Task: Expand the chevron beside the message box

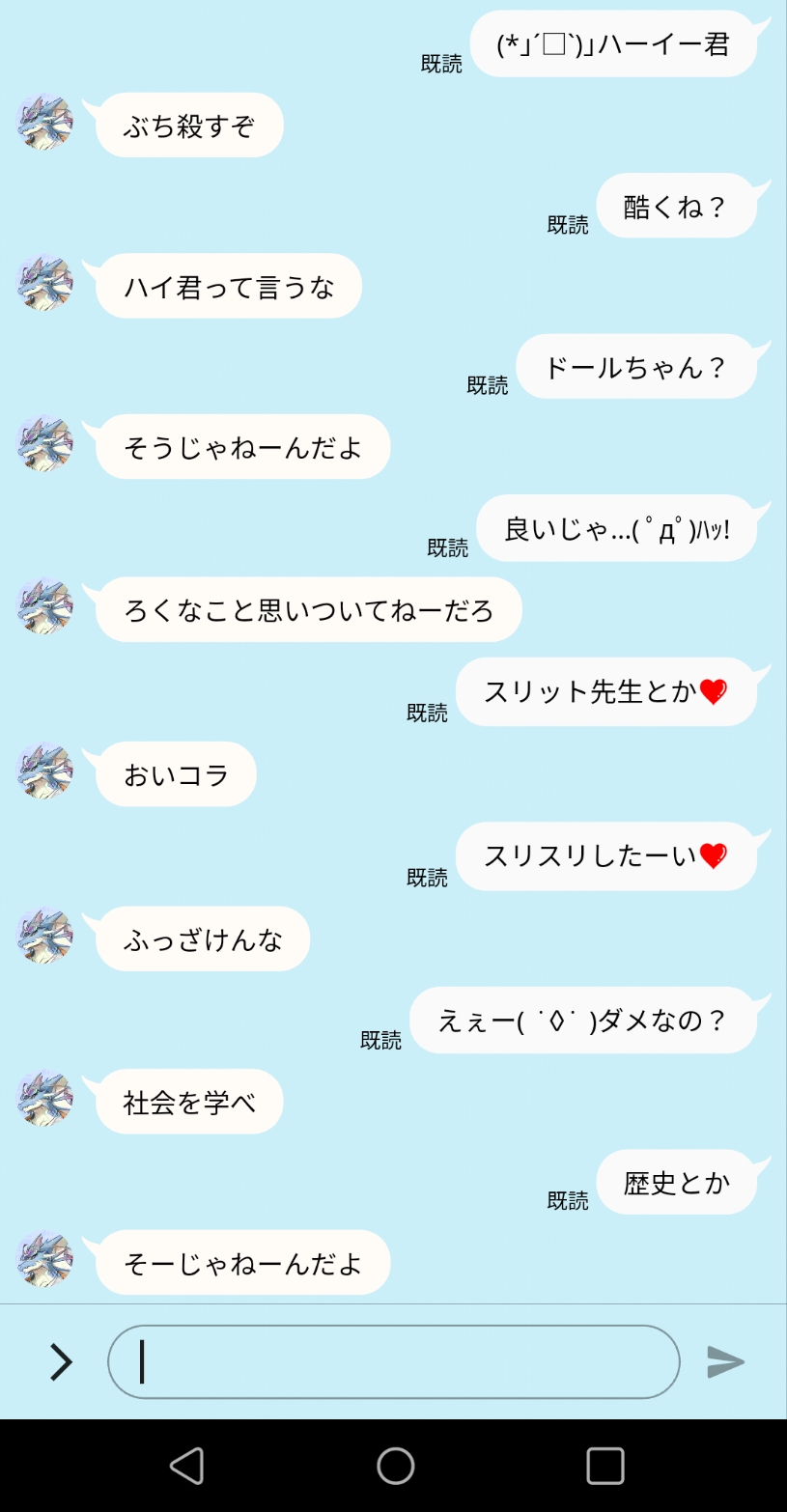Action: click(x=61, y=1361)
